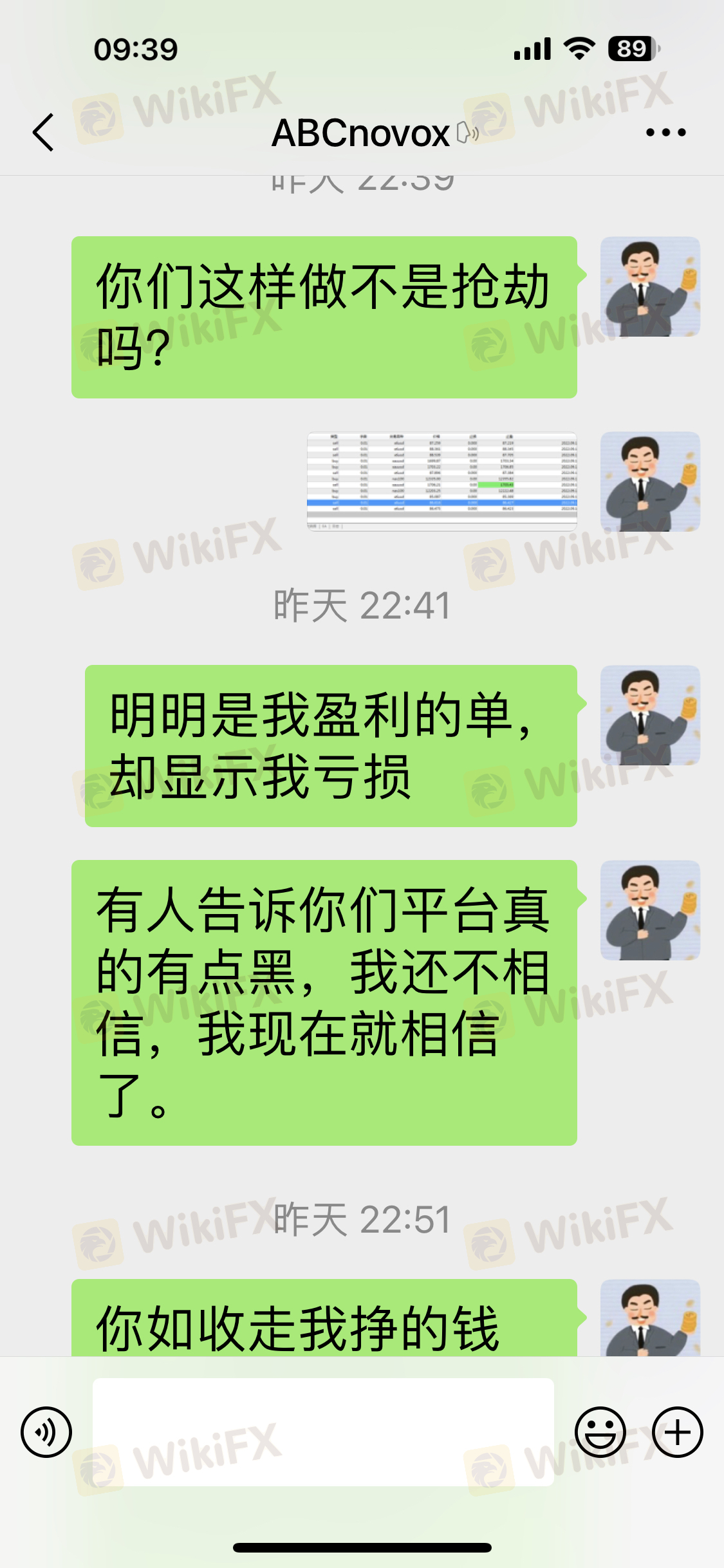
Task: Tap the message text field
Action: click(x=323, y=1432)
